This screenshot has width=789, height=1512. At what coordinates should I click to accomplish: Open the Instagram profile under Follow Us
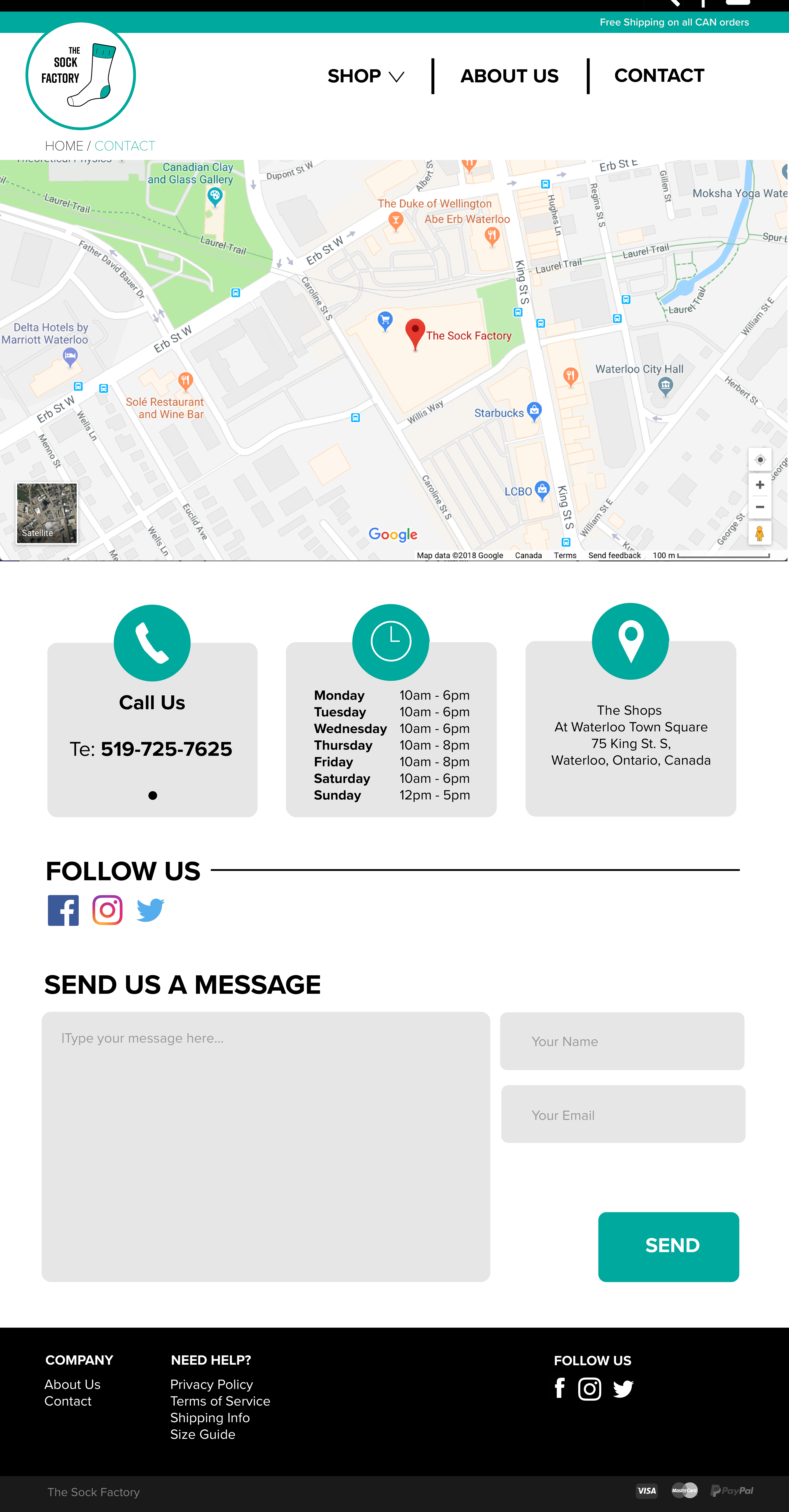tap(107, 910)
